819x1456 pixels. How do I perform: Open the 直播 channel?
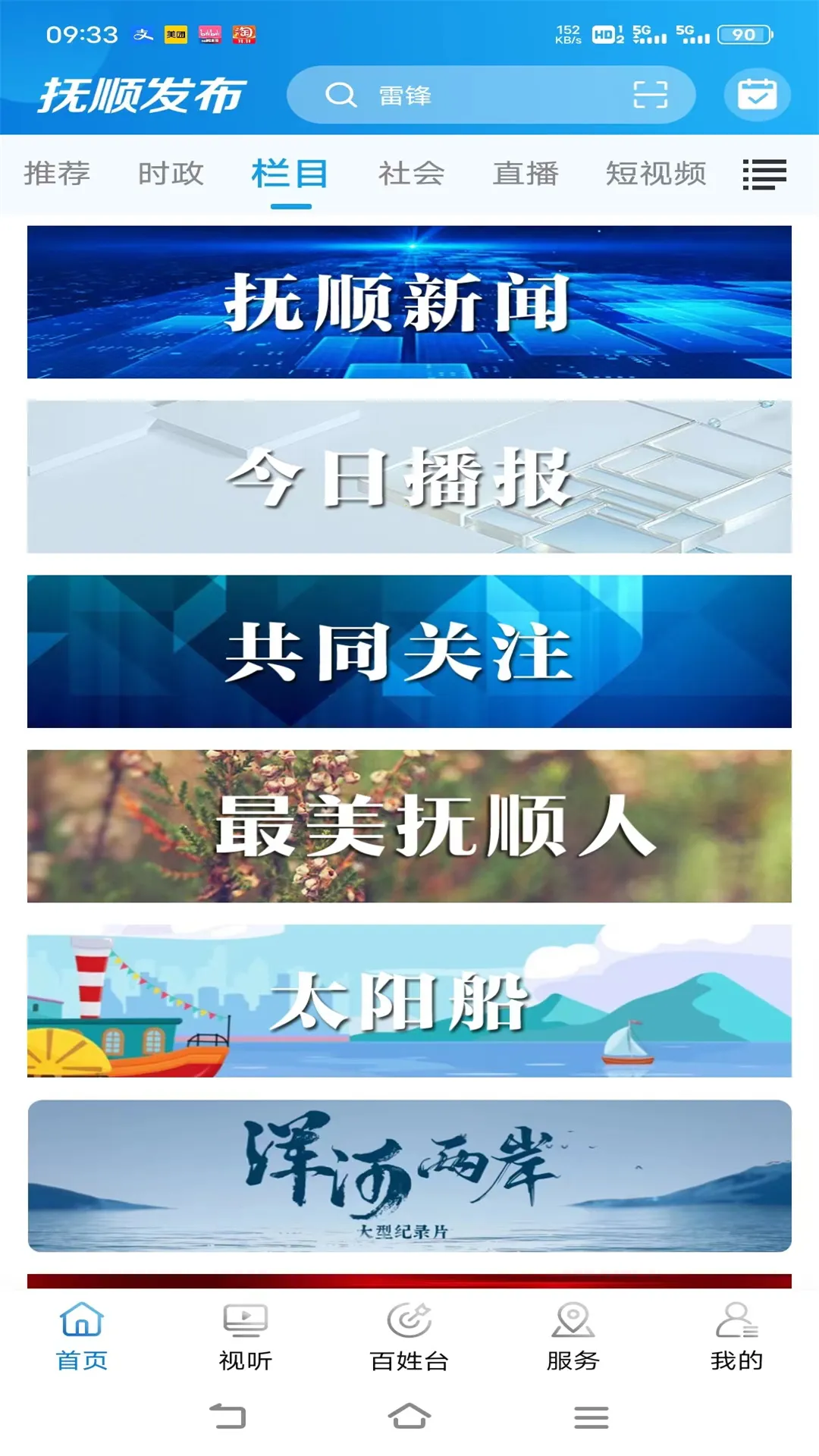(526, 174)
